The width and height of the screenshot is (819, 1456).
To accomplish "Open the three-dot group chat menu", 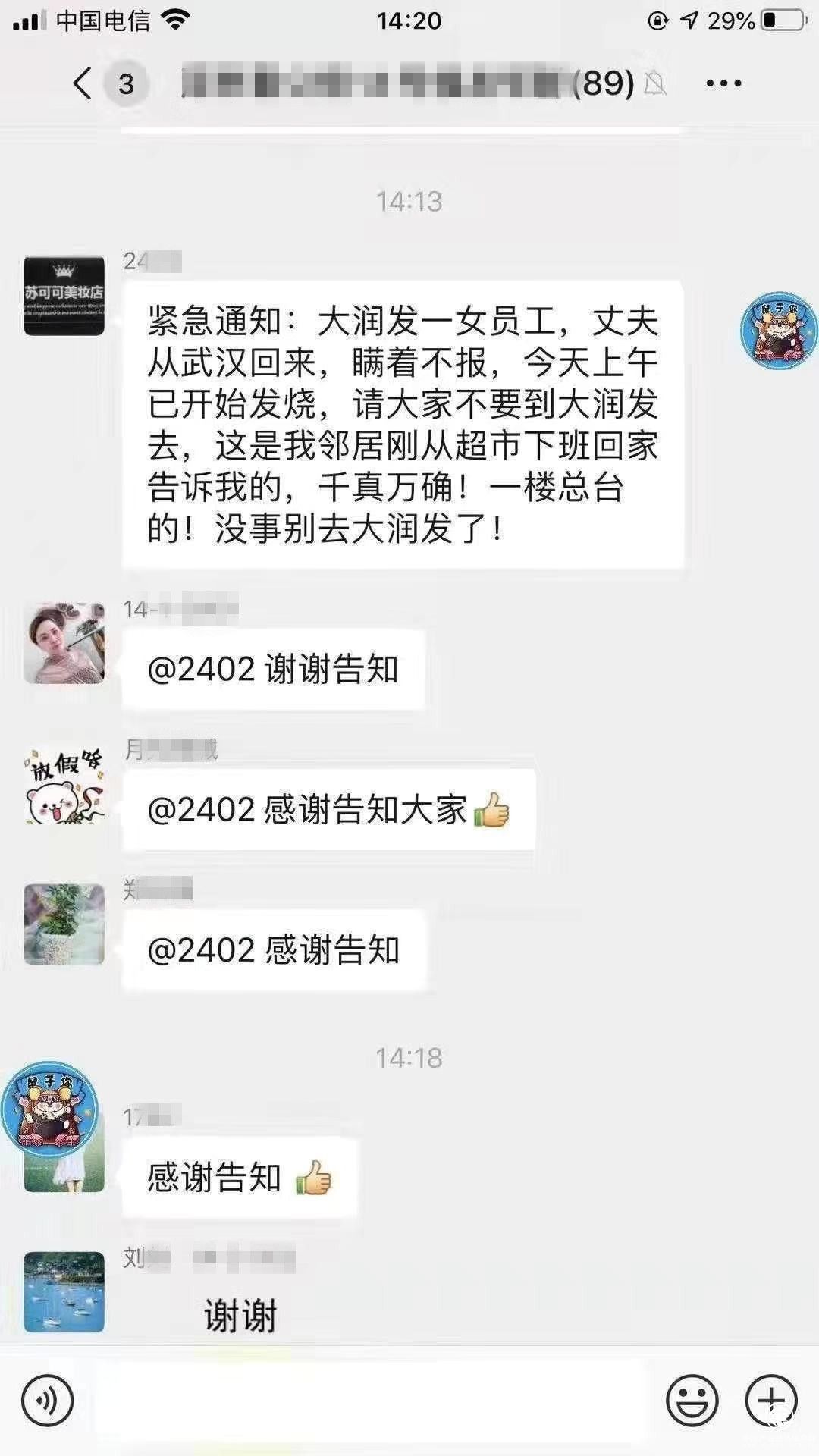I will pos(723,83).
